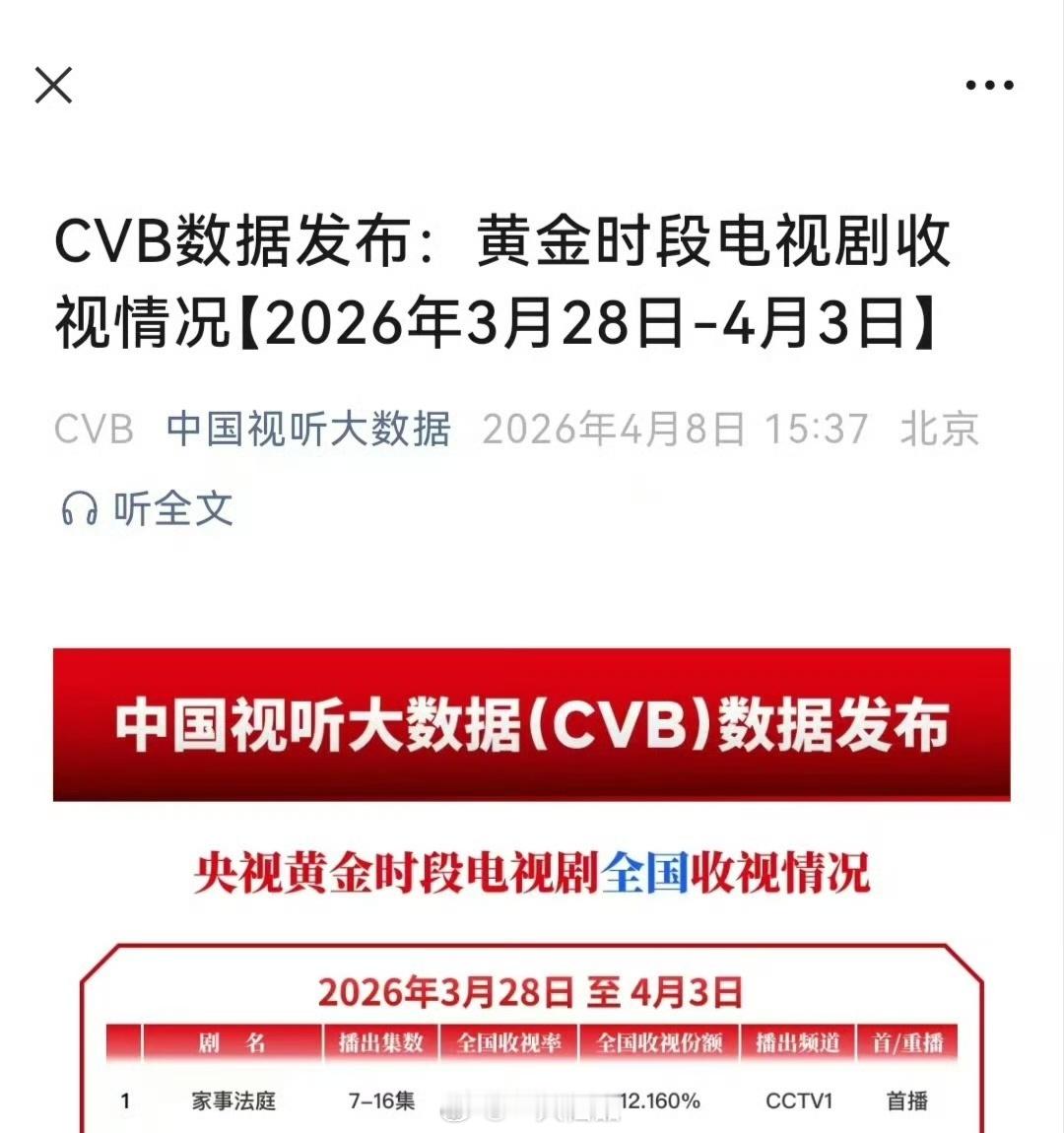Viewport: 1064px width, 1133px height.
Task: Click the drama name 家事法庭
Action: click(236, 1101)
